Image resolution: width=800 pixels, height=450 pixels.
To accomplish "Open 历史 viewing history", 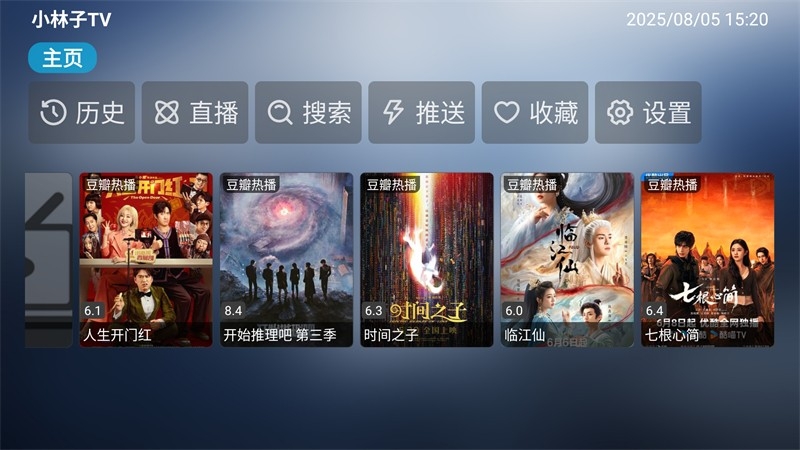I will [x=82, y=113].
